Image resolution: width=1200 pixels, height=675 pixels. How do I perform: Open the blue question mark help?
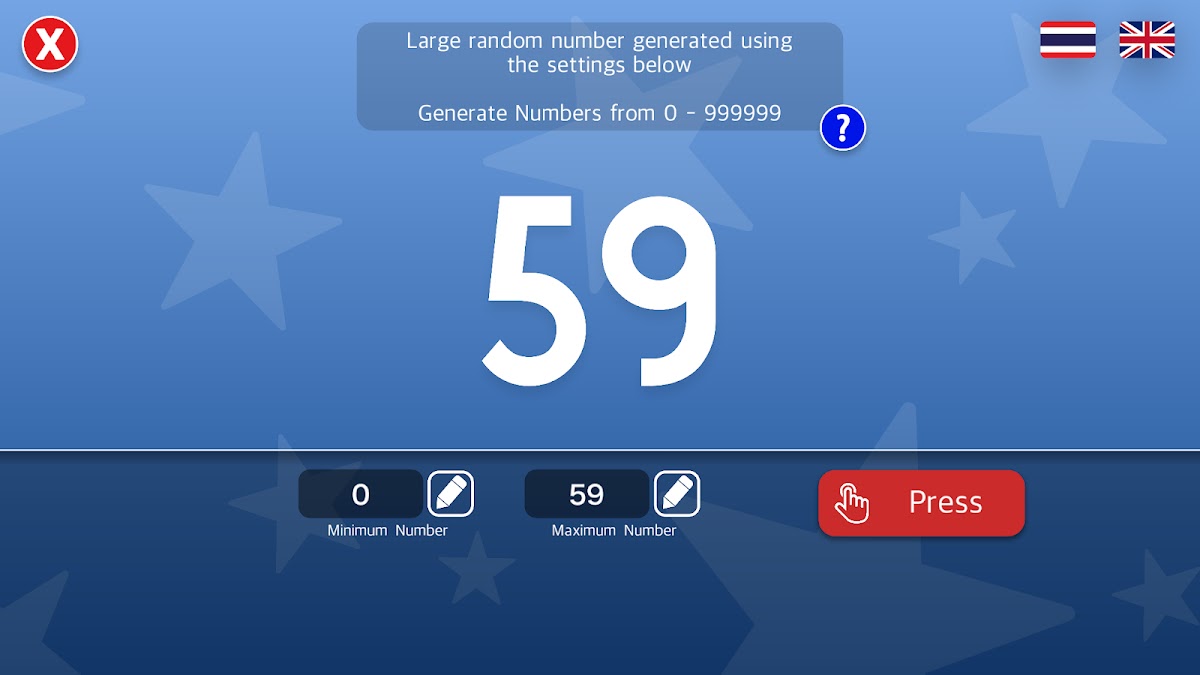click(843, 128)
